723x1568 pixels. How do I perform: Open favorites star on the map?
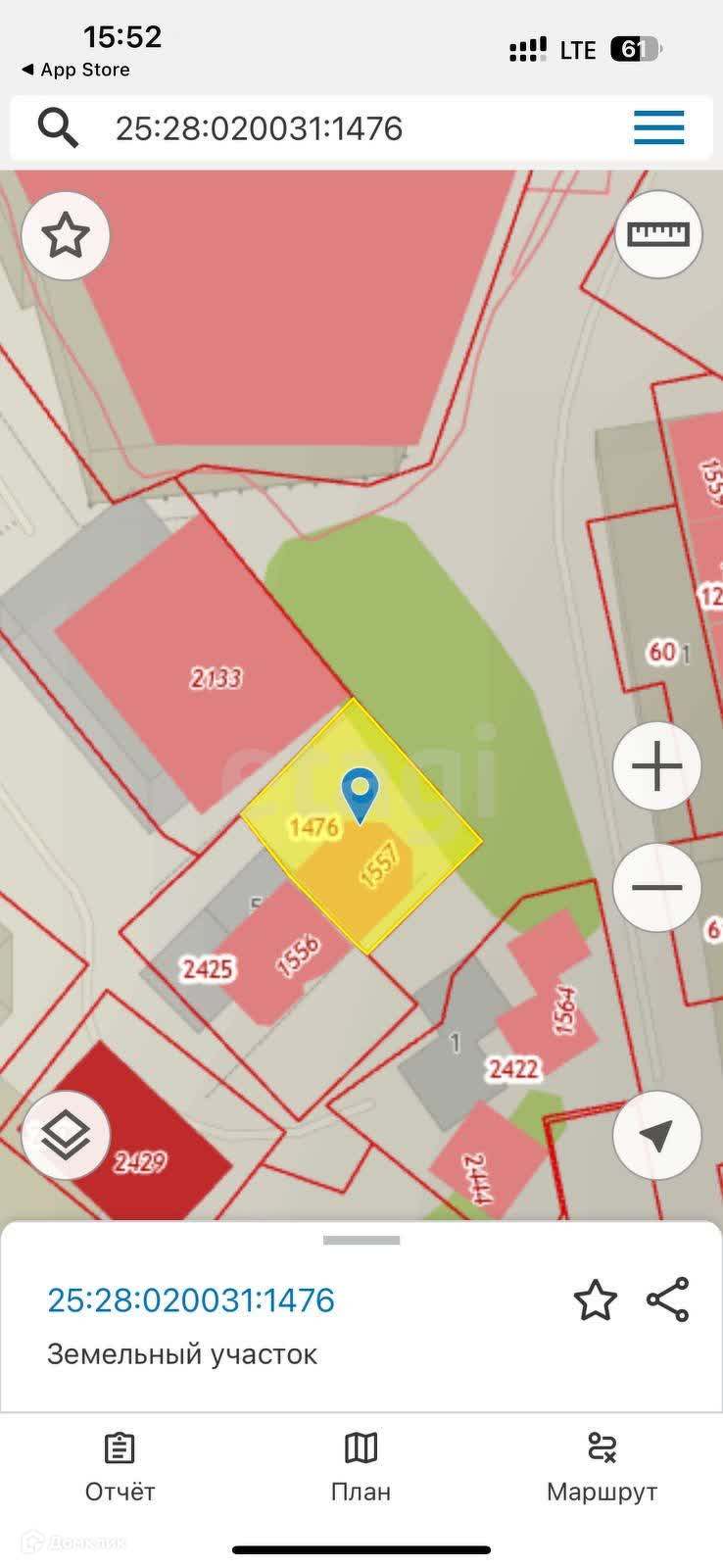66,236
